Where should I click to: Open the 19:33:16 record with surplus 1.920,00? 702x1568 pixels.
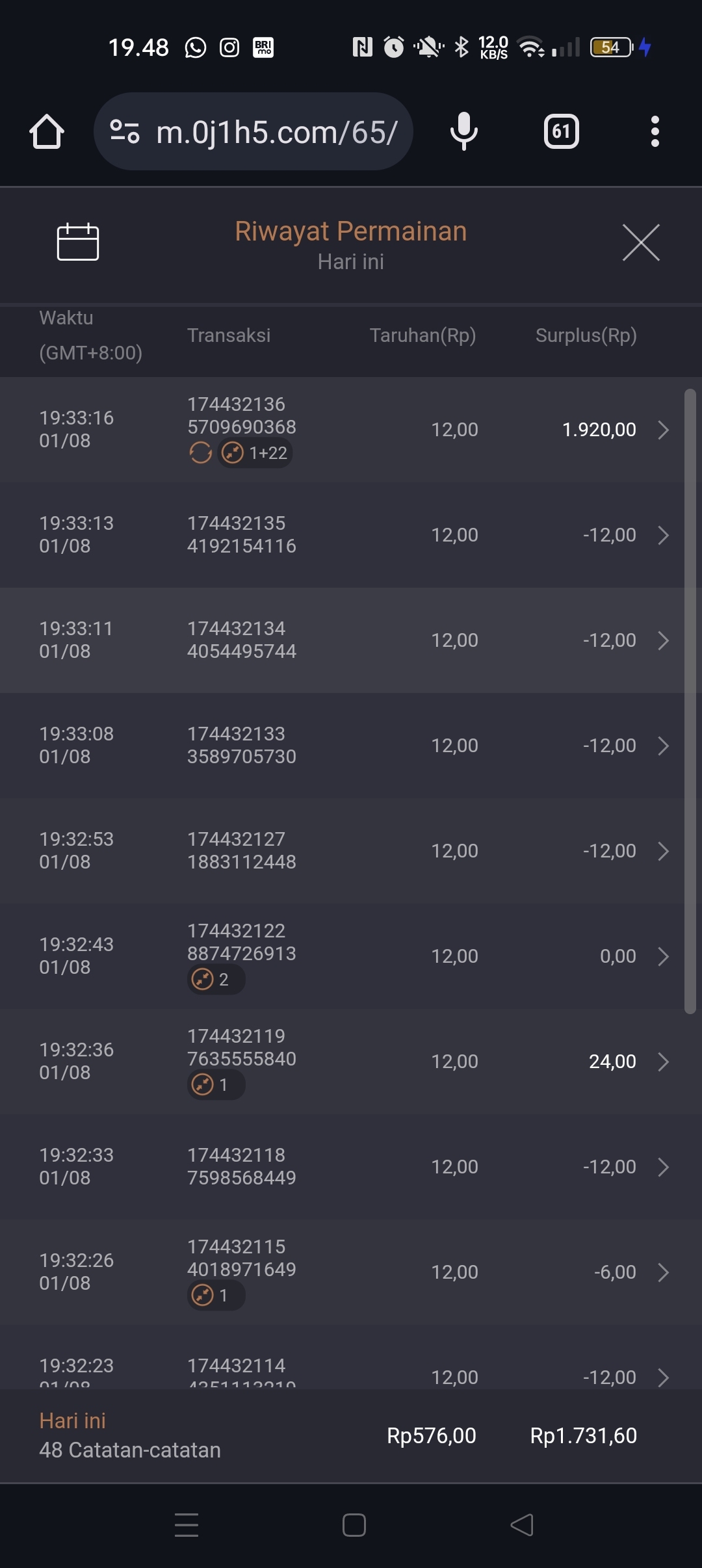351,430
